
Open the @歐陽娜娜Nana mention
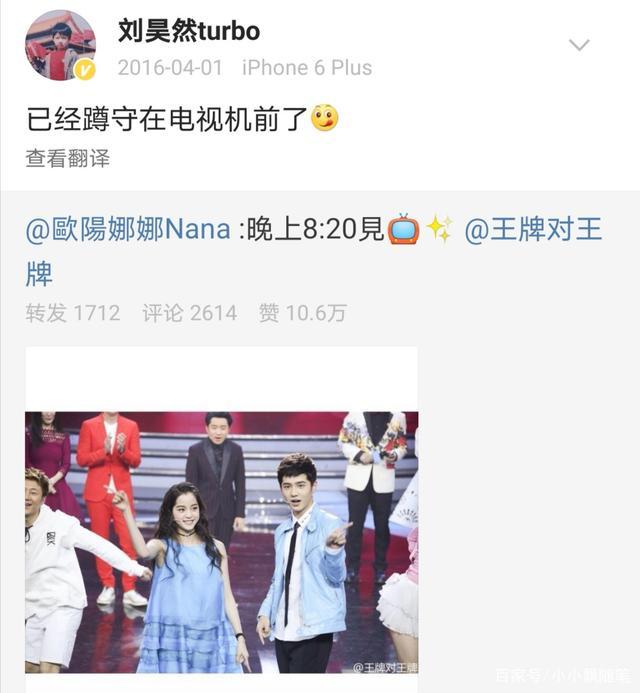pos(128,230)
